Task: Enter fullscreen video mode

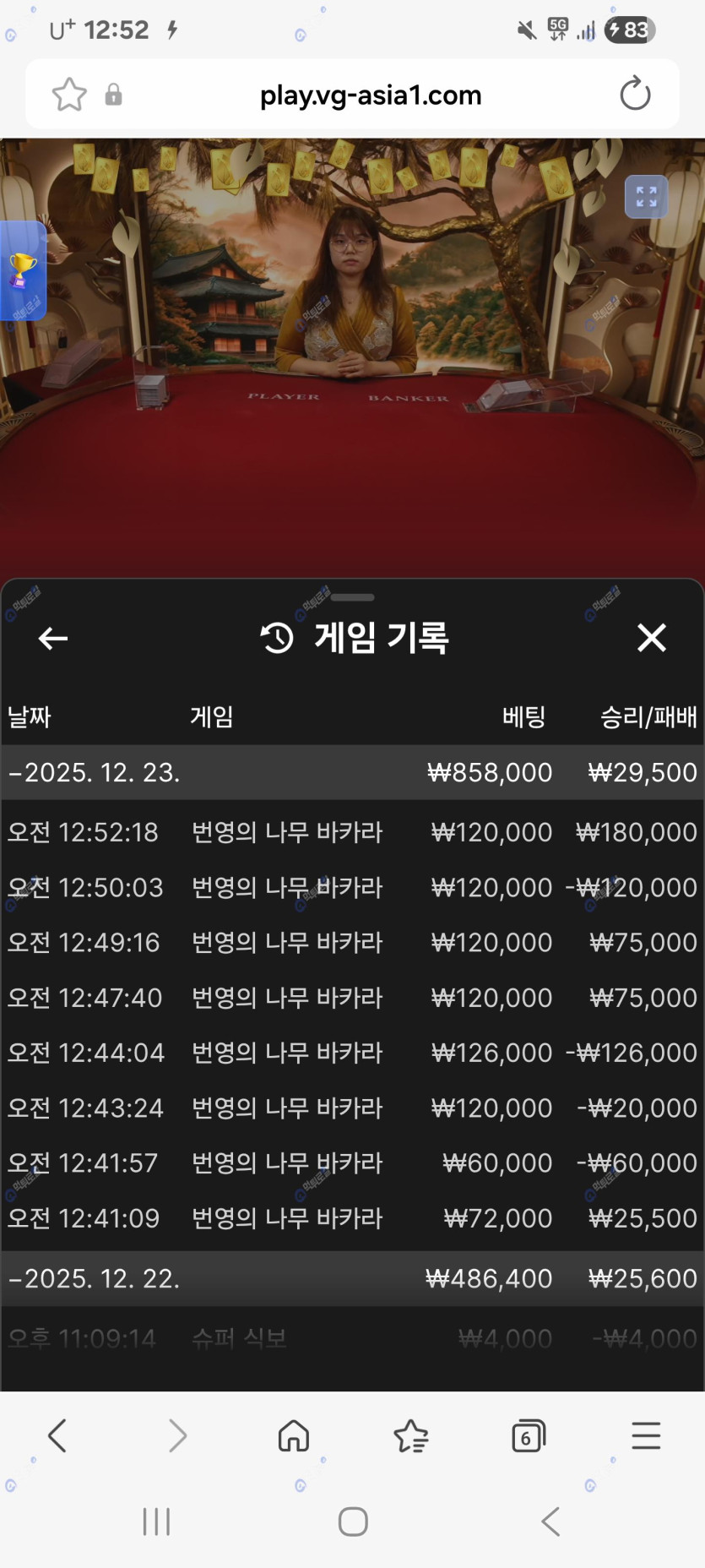Action: 646,197
